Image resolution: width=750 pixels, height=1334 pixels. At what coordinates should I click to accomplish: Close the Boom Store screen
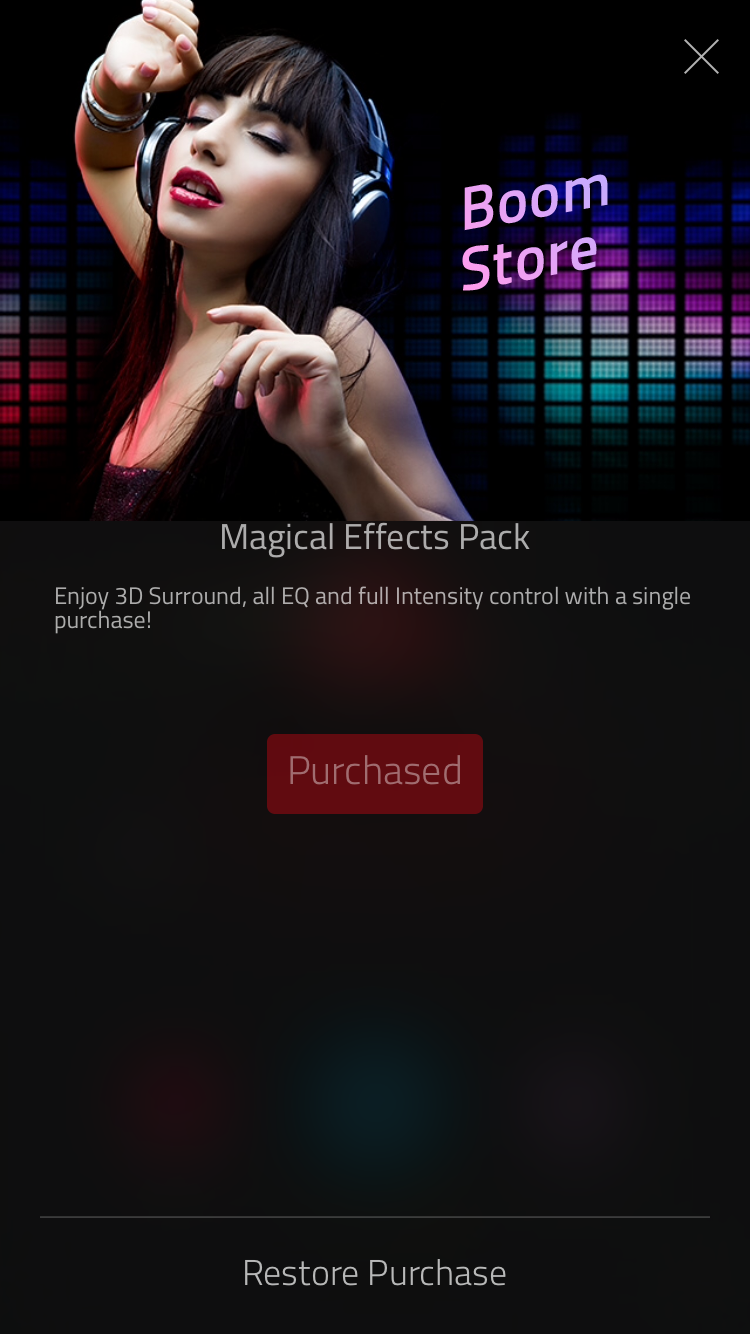click(701, 57)
